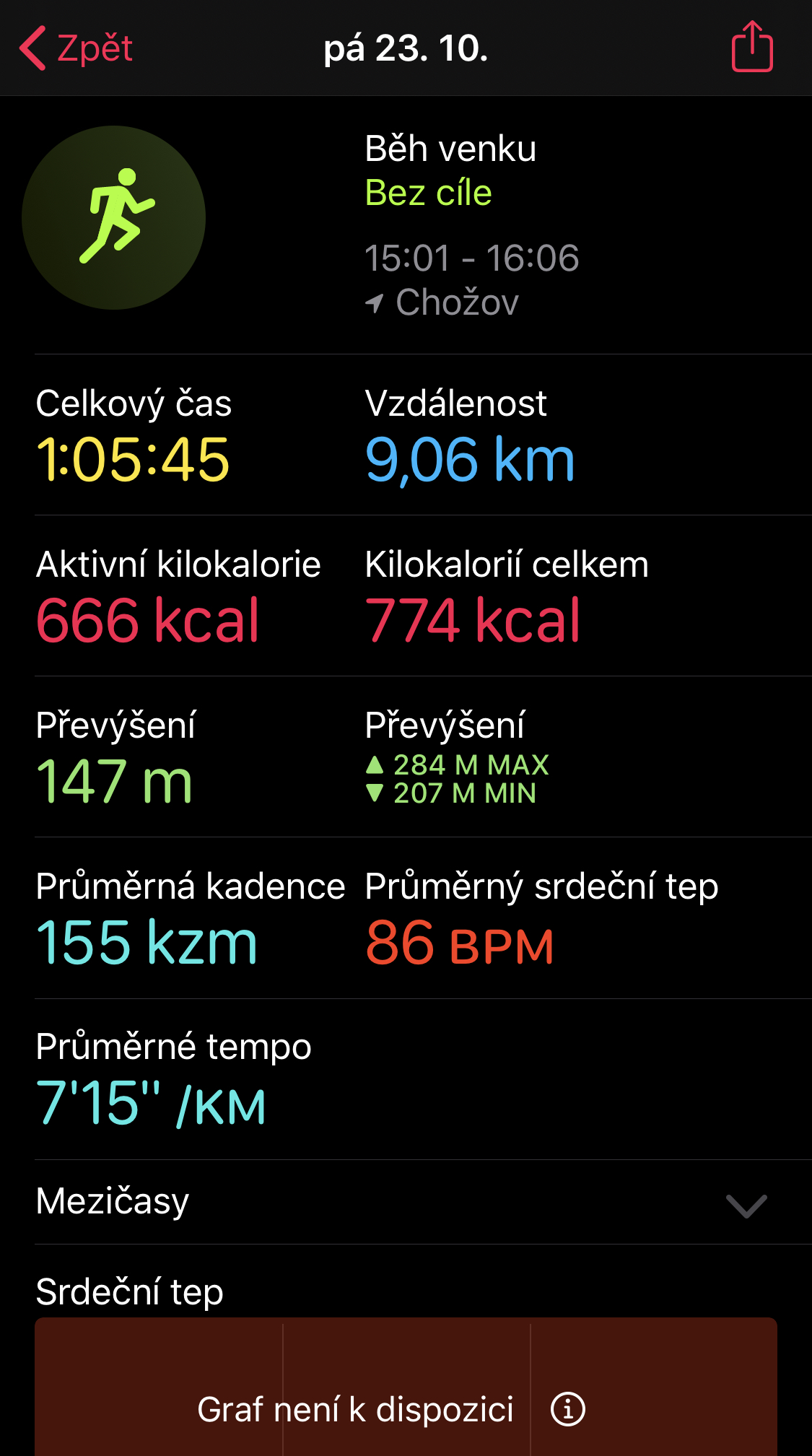Go back with the Zpět button
Viewport: 812px width, 1456px height.
(x=77, y=48)
